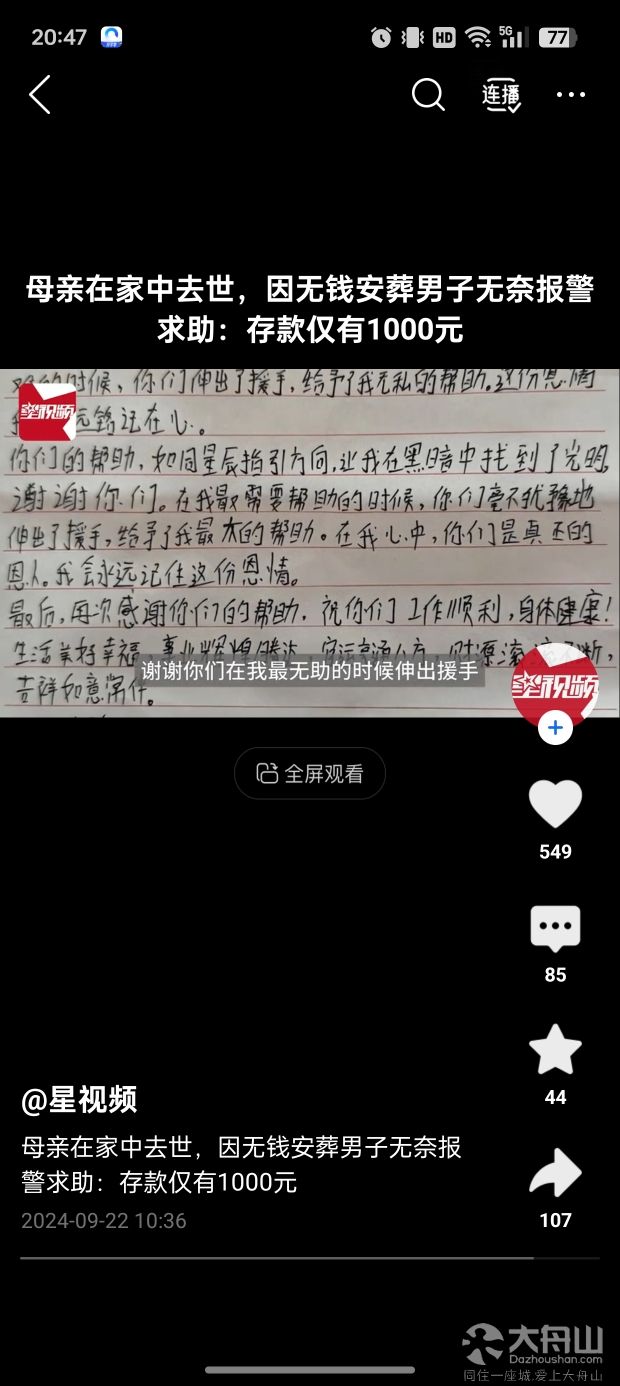Open the @星视频 author name
Viewport: 620px width, 1386px height.
tap(79, 1099)
